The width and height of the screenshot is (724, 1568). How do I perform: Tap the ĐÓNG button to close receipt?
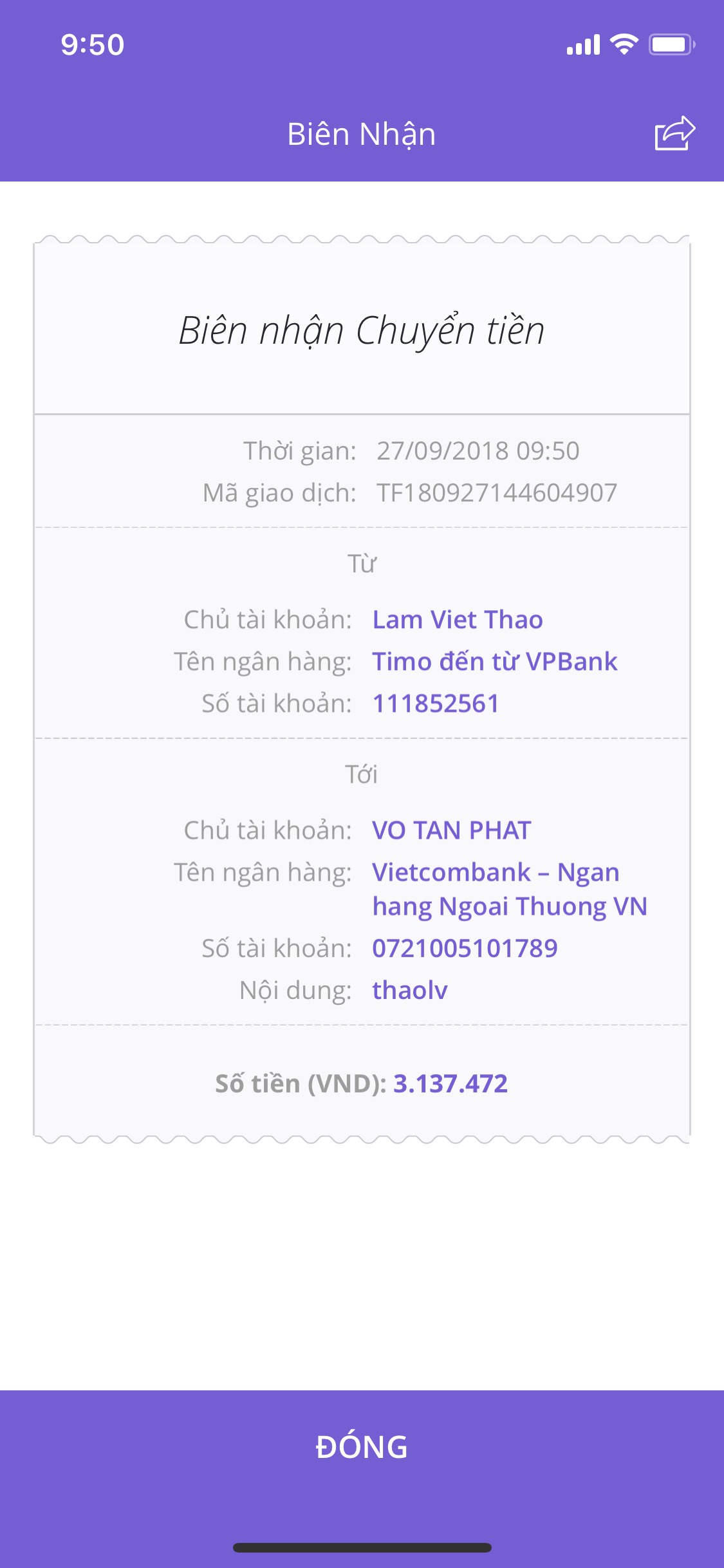coord(362,1447)
